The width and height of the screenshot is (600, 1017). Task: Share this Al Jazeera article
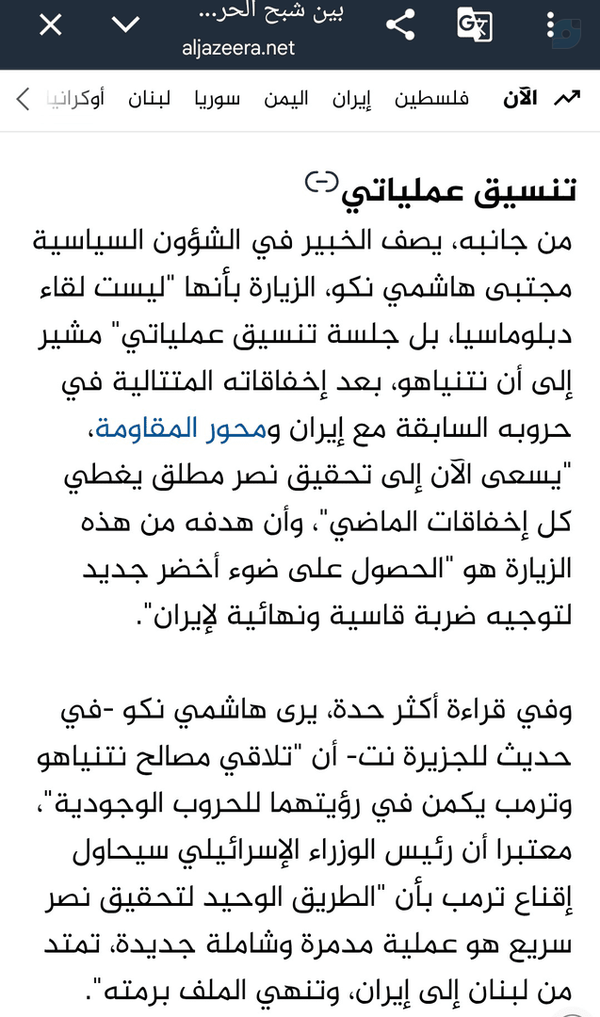click(x=400, y=25)
